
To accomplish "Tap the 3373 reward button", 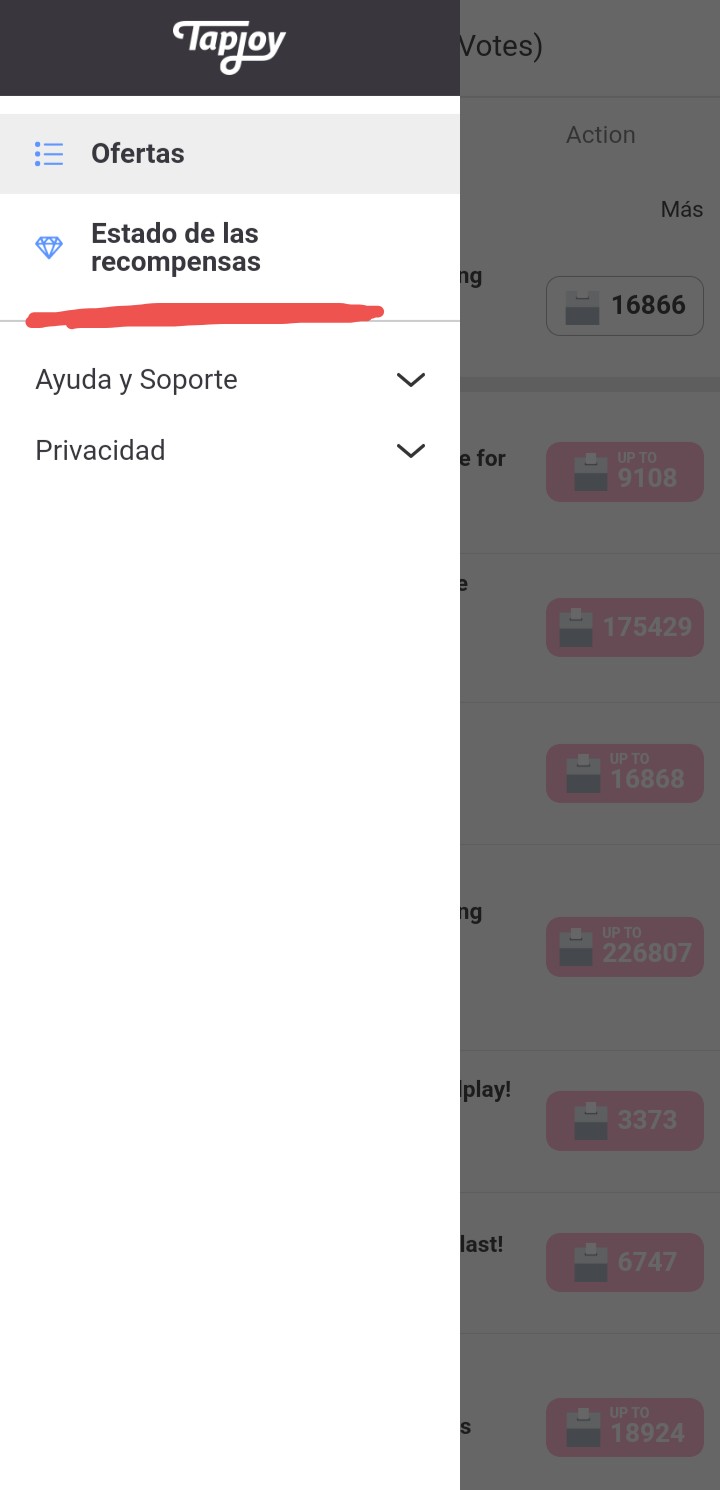I will 625,1120.
